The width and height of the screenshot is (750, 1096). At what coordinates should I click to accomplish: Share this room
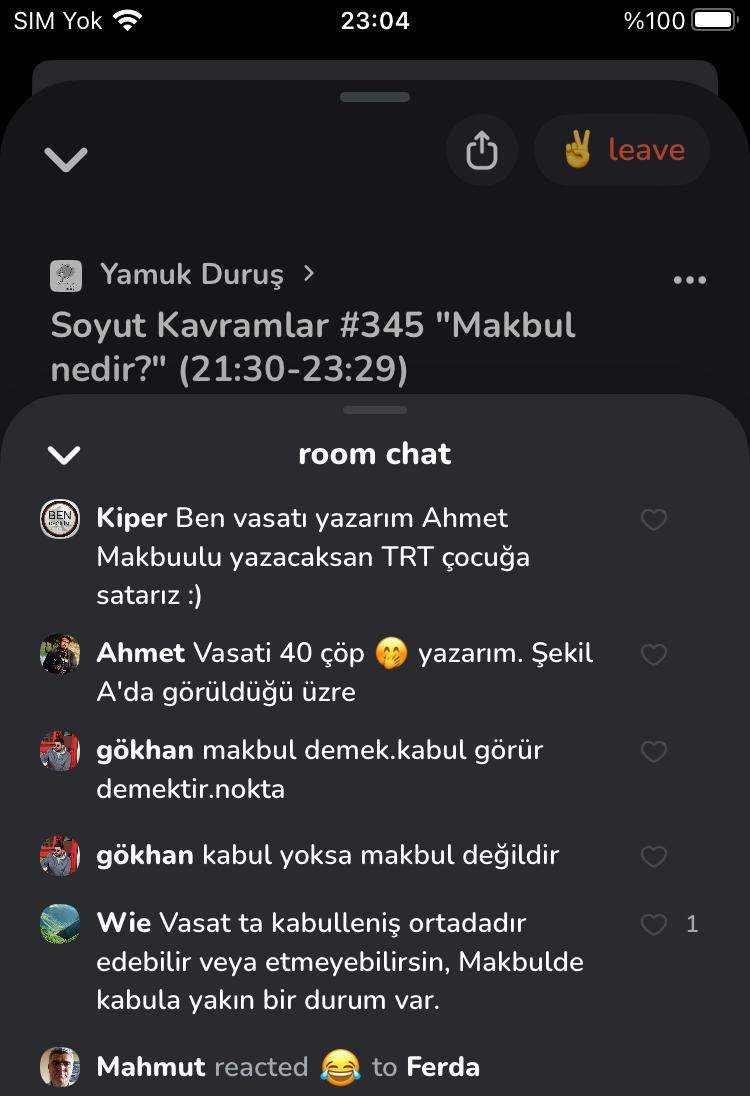[x=481, y=151]
